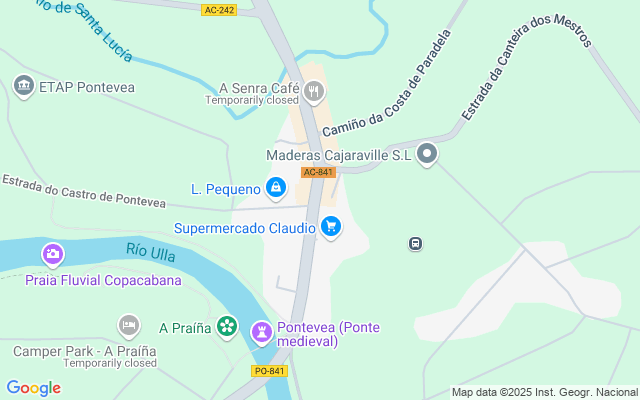Image resolution: width=640 pixels, height=400 pixels.
Task: Open the ETAP Pontevea map marker
Action: tap(23, 87)
